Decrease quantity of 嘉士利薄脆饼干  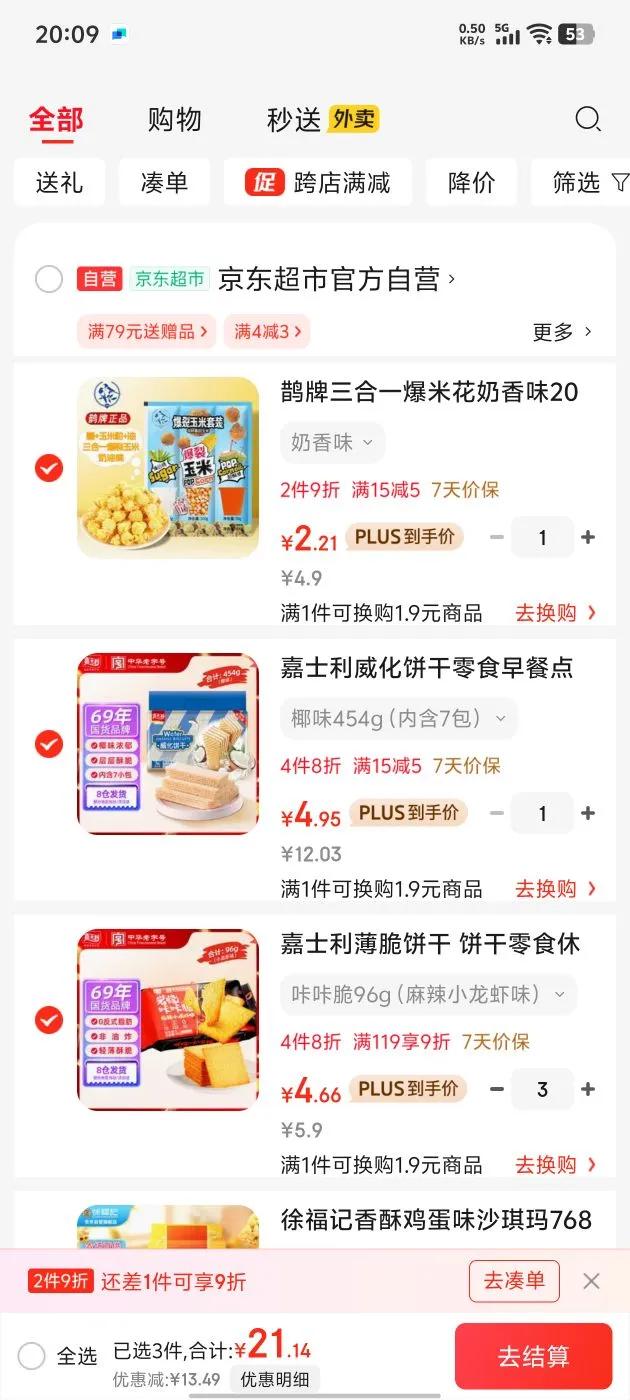tap(497, 1089)
